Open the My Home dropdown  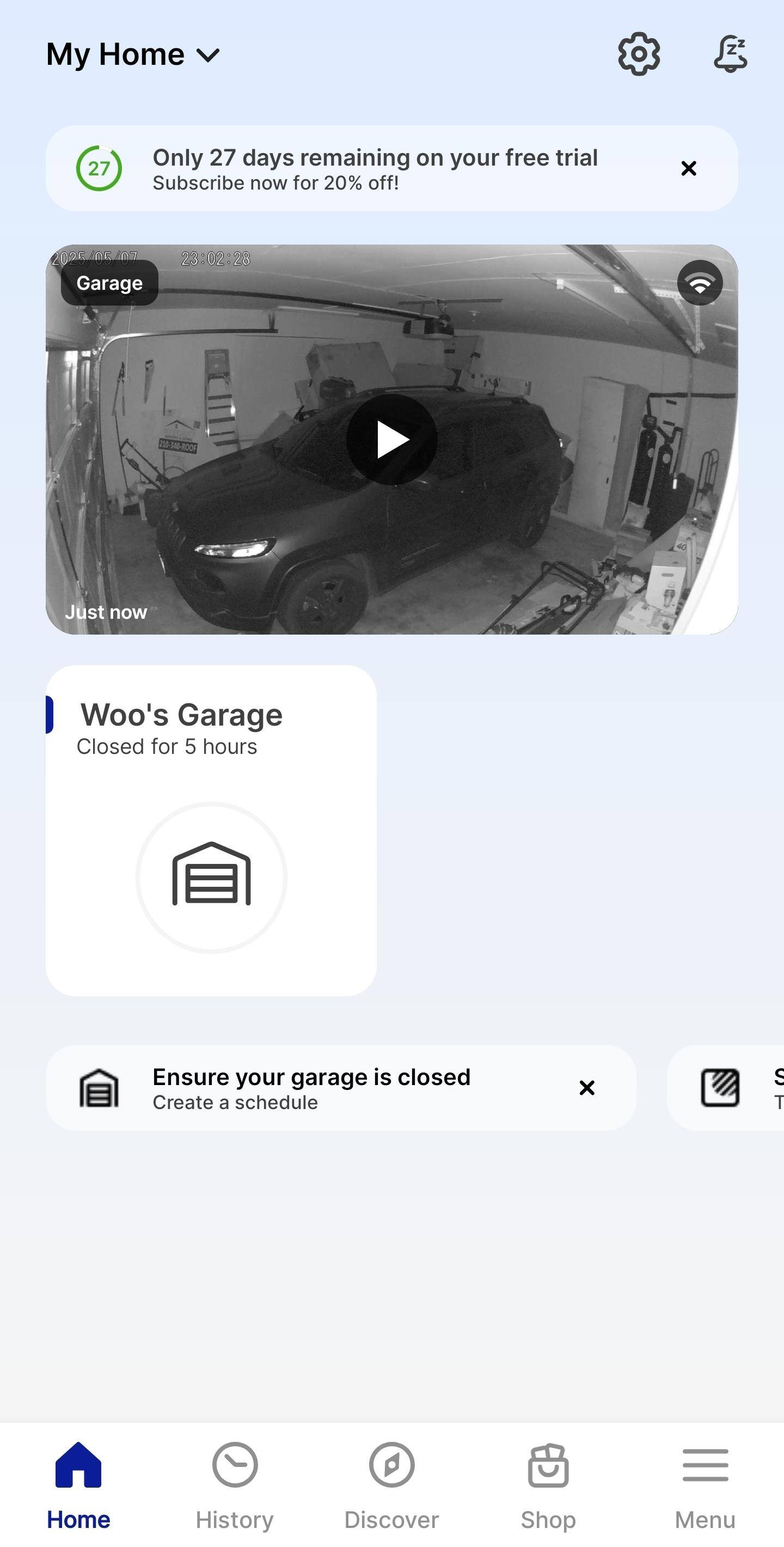click(x=133, y=53)
